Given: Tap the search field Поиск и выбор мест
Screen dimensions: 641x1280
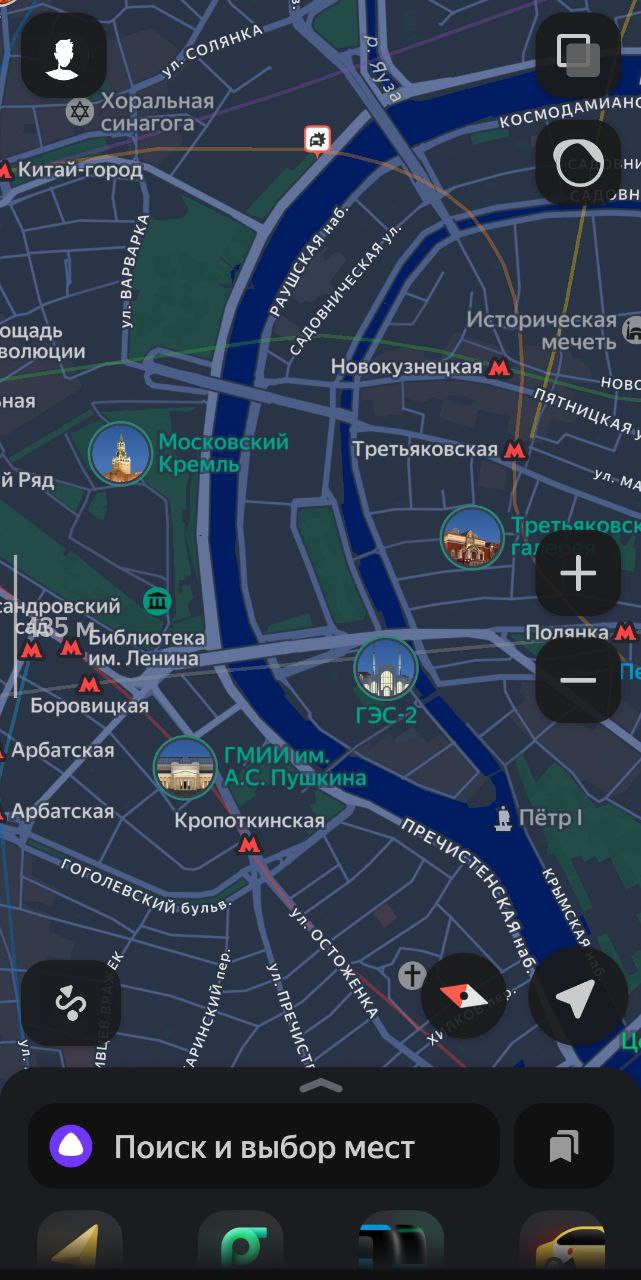Looking at the screenshot, I should click(263, 1146).
